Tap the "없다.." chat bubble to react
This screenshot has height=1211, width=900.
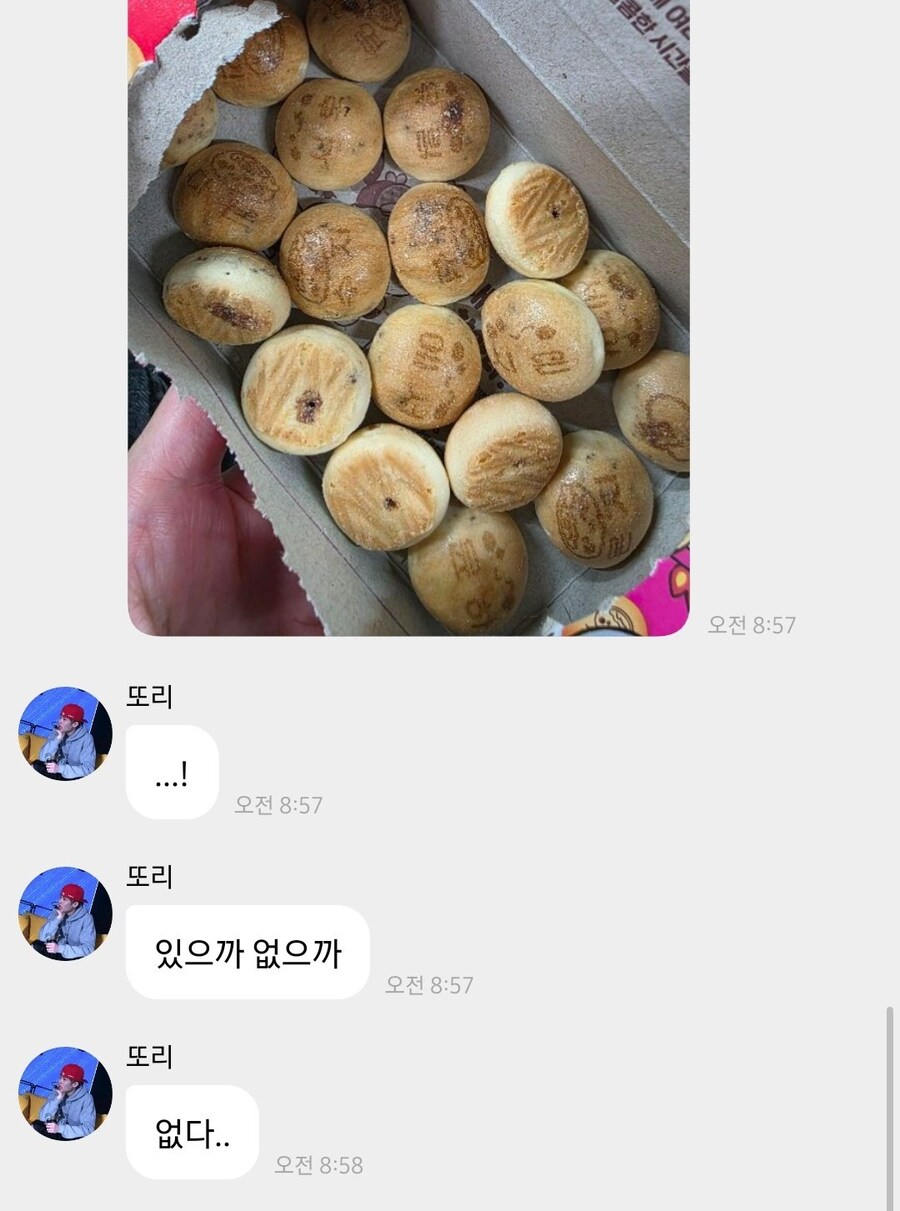pyautogui.click(x=192, y=1132)
